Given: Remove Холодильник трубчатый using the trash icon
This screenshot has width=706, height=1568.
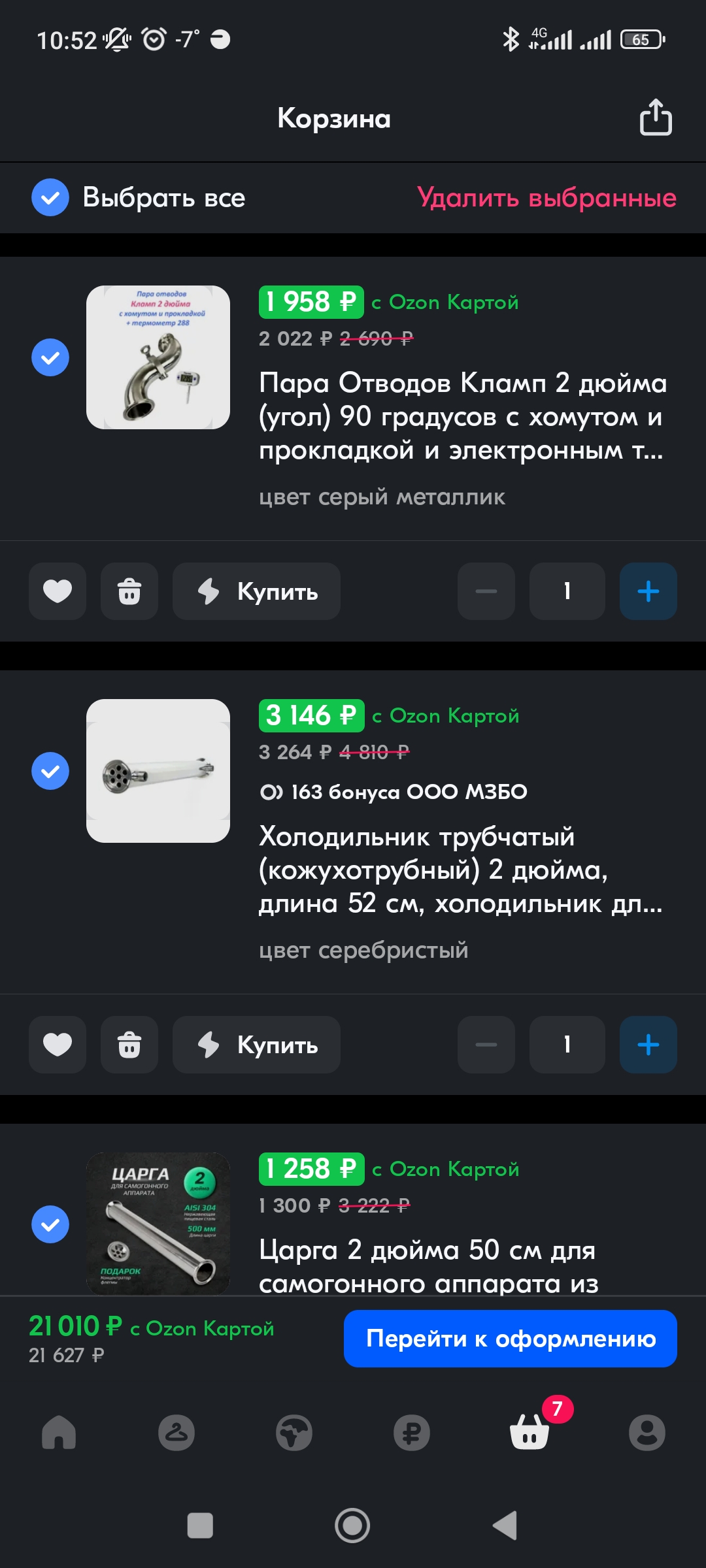Looking at the screenshot, I should pyautogui.click(x=129, y=1045).
